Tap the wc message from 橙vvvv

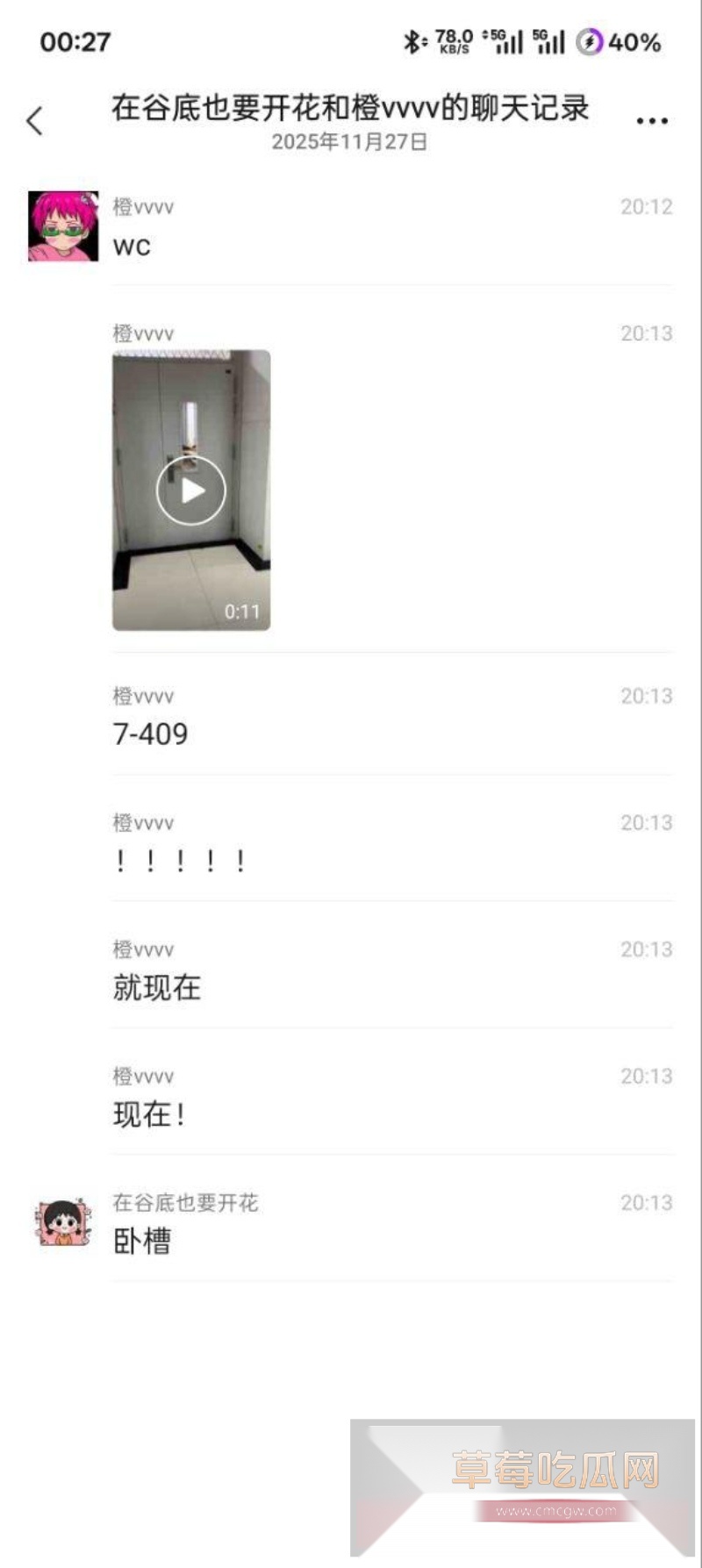[130, 247]
